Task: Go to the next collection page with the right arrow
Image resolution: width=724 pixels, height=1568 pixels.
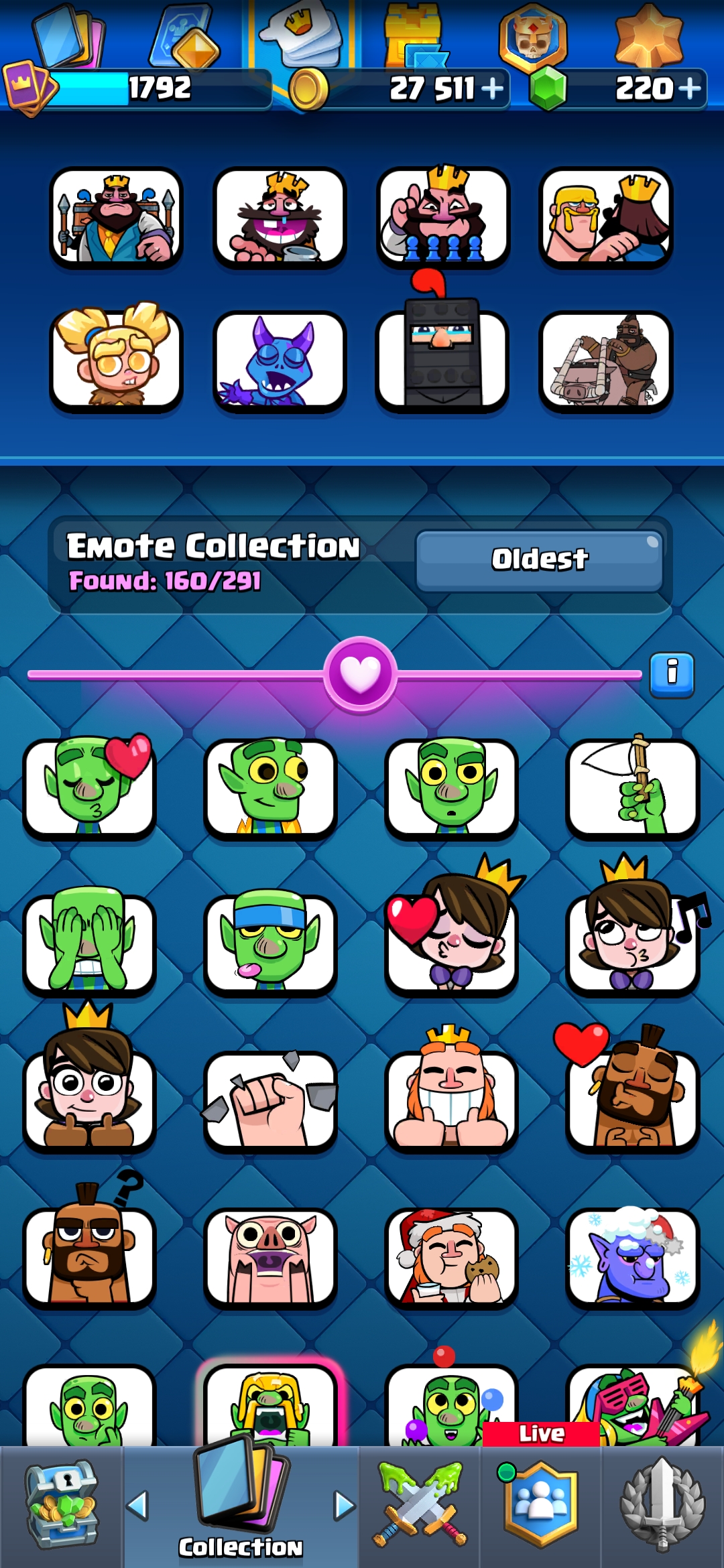Action: [x=345, y=1506]
